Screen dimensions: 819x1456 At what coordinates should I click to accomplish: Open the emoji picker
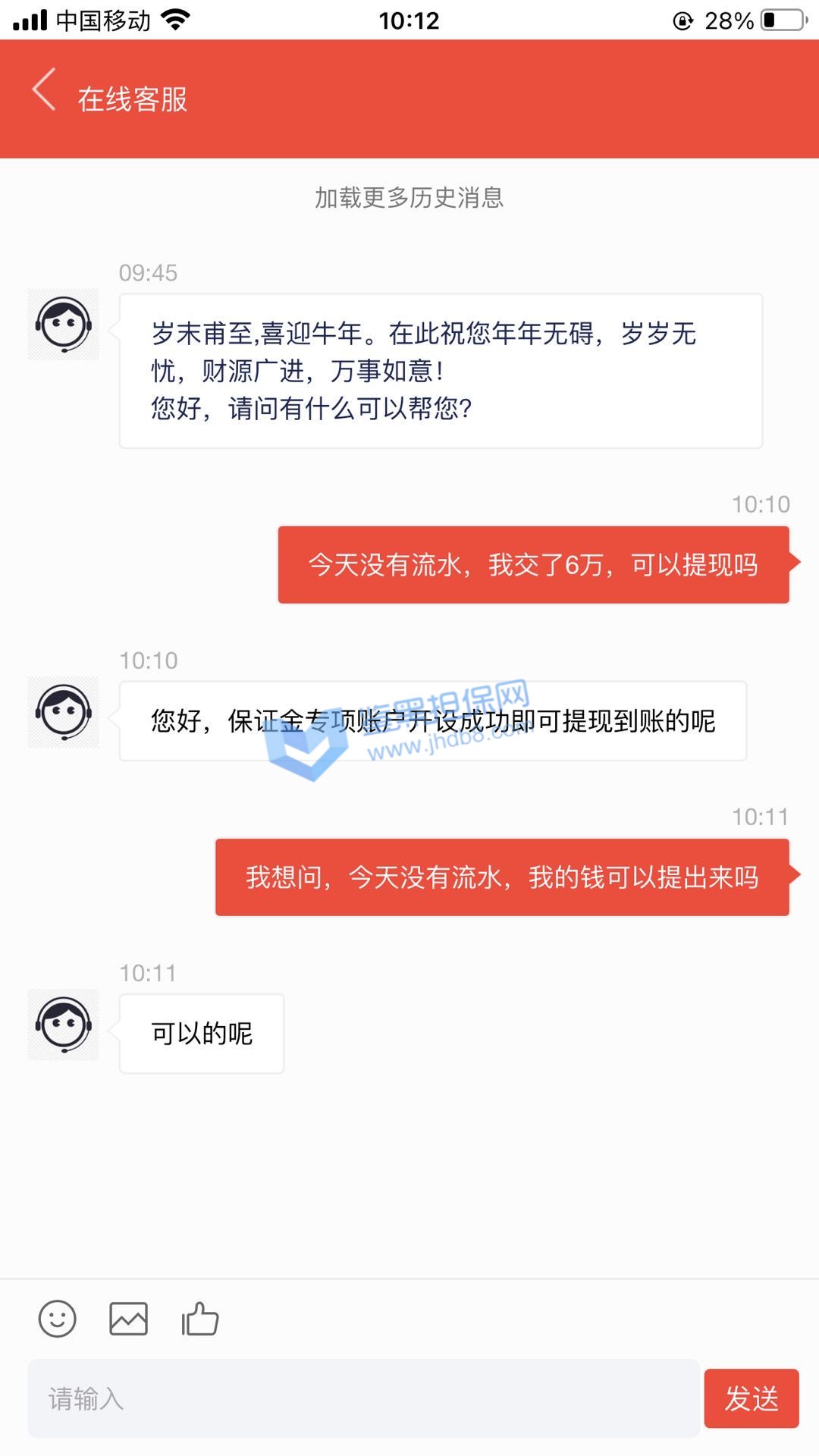(x=58, y=1319)
